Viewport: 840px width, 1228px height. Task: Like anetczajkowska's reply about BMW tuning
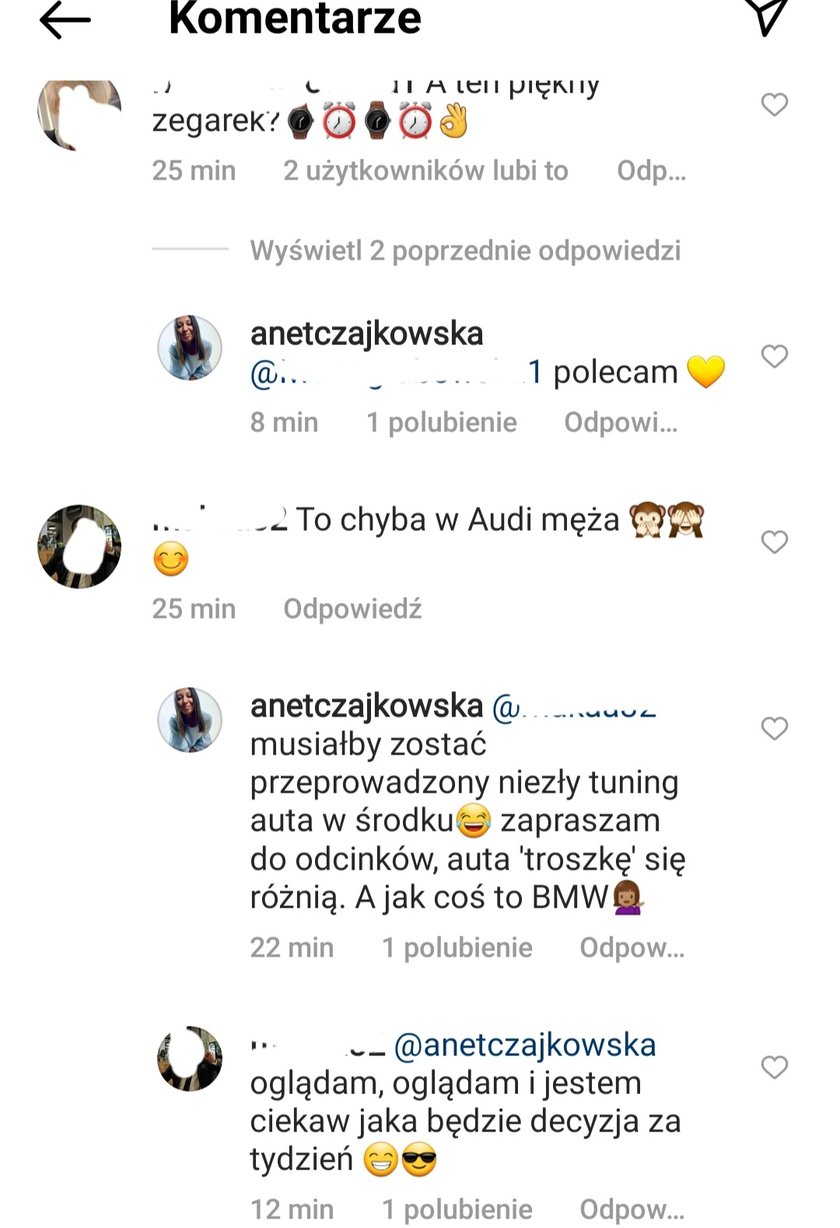(x=774, y=728)
